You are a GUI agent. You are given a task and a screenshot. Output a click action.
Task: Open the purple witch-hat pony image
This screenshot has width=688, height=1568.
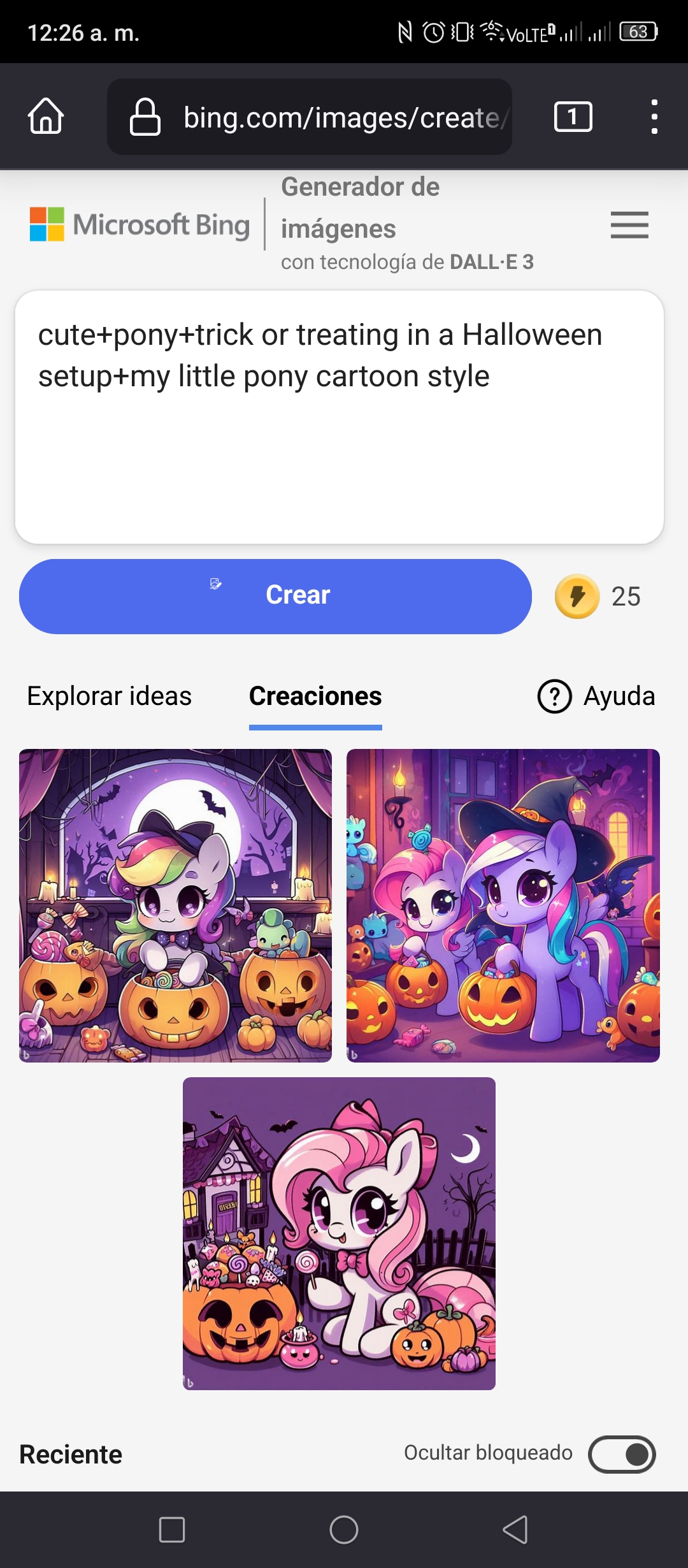[503, 905]
